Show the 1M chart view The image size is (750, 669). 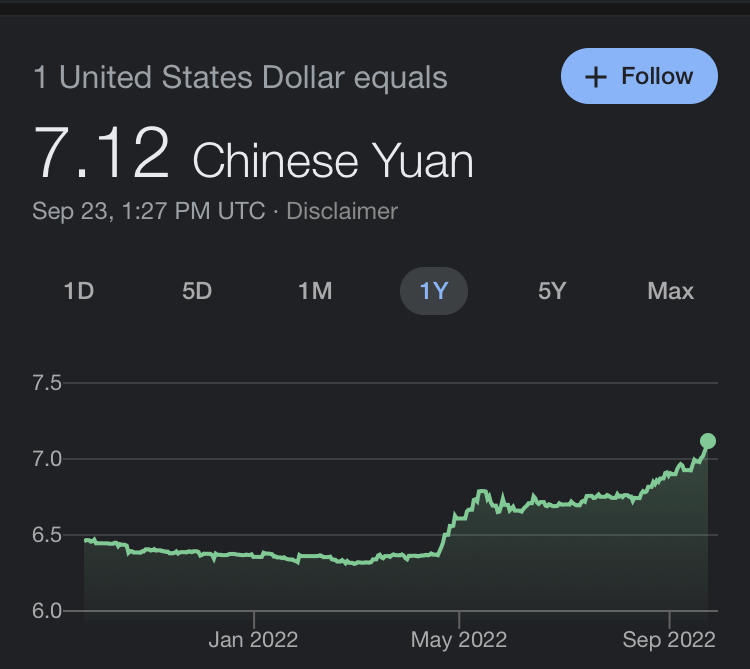pos(315,291)
